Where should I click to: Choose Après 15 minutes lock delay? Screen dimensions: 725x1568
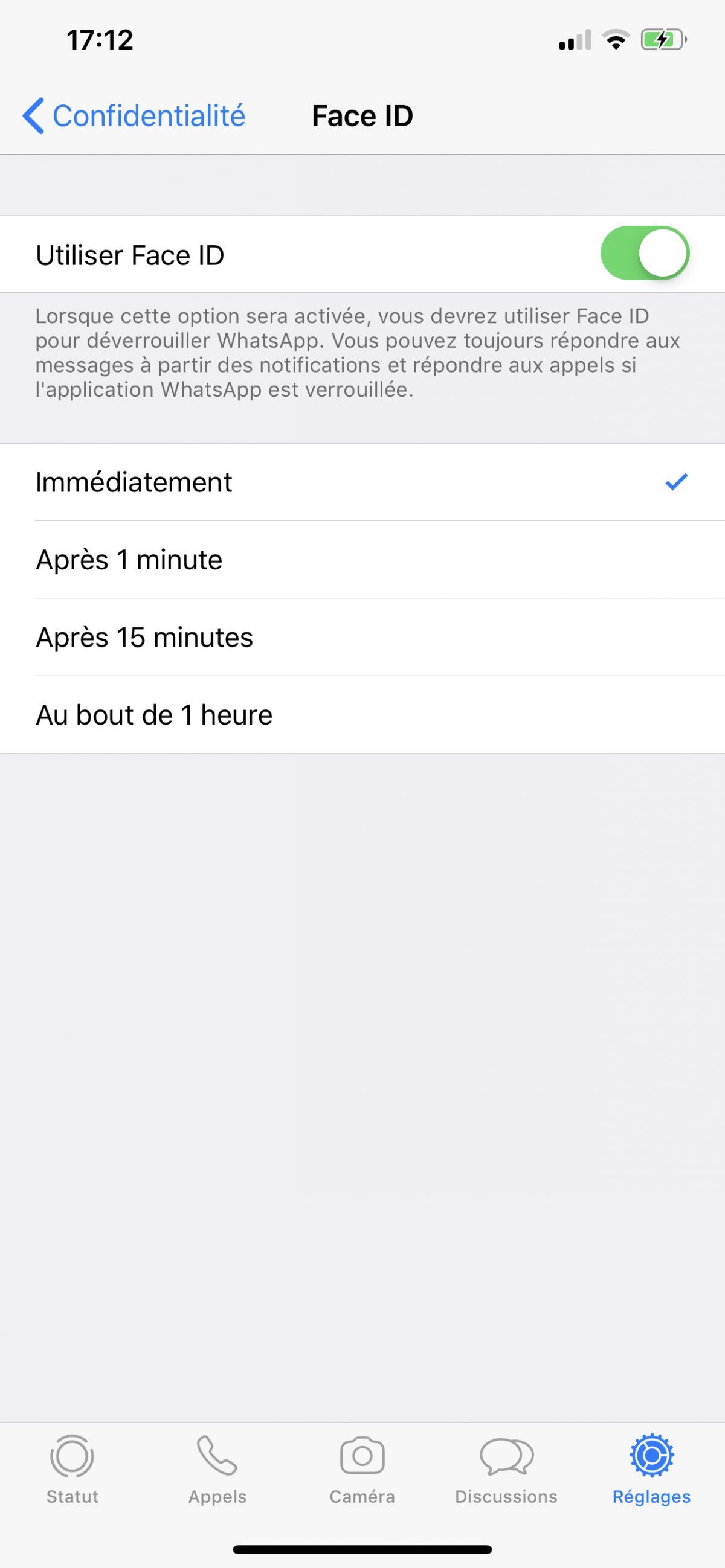[x=144, y=637]
